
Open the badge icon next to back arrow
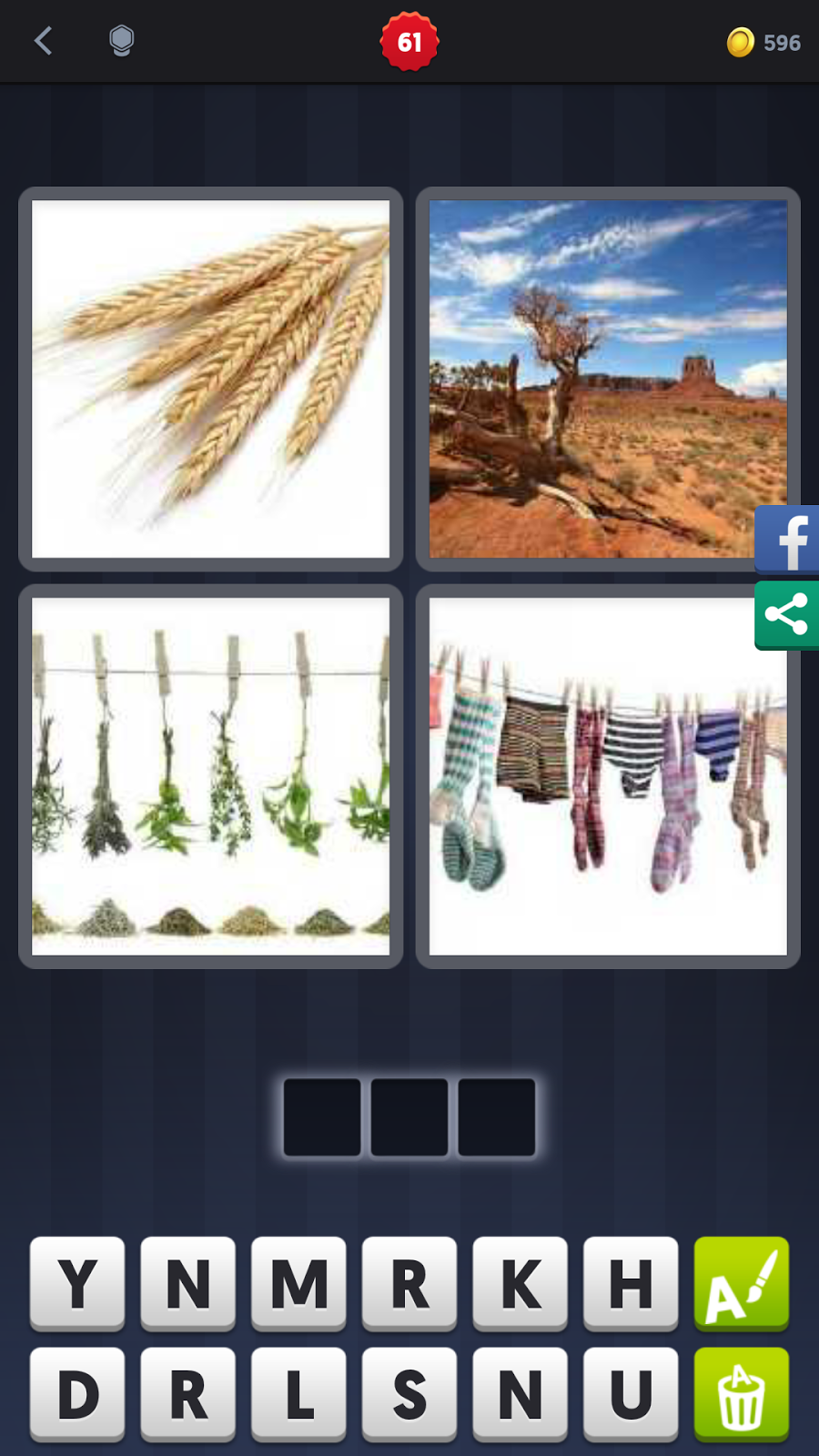121,41
